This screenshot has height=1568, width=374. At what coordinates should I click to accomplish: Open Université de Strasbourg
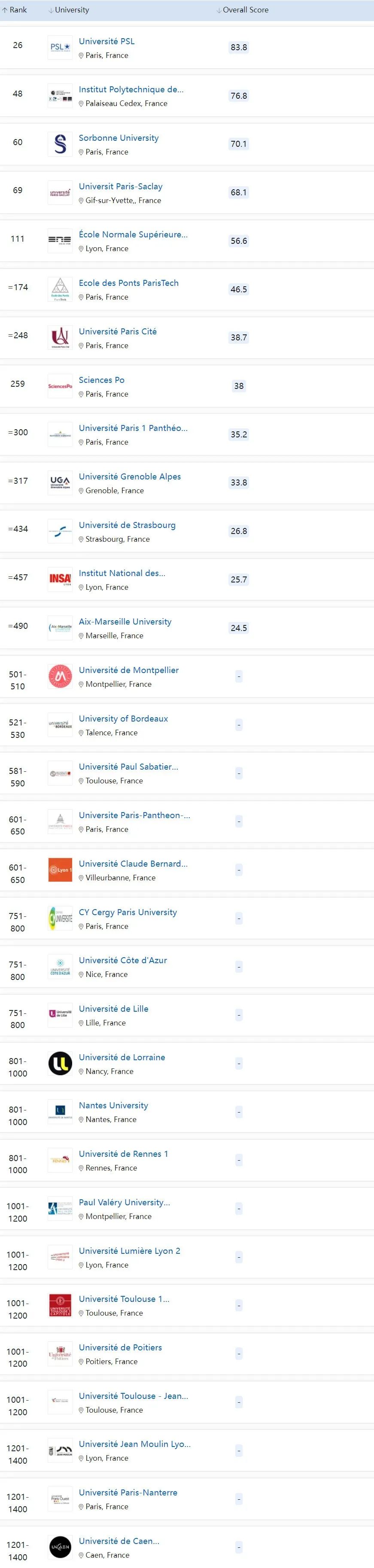click(x=127, y=525)
